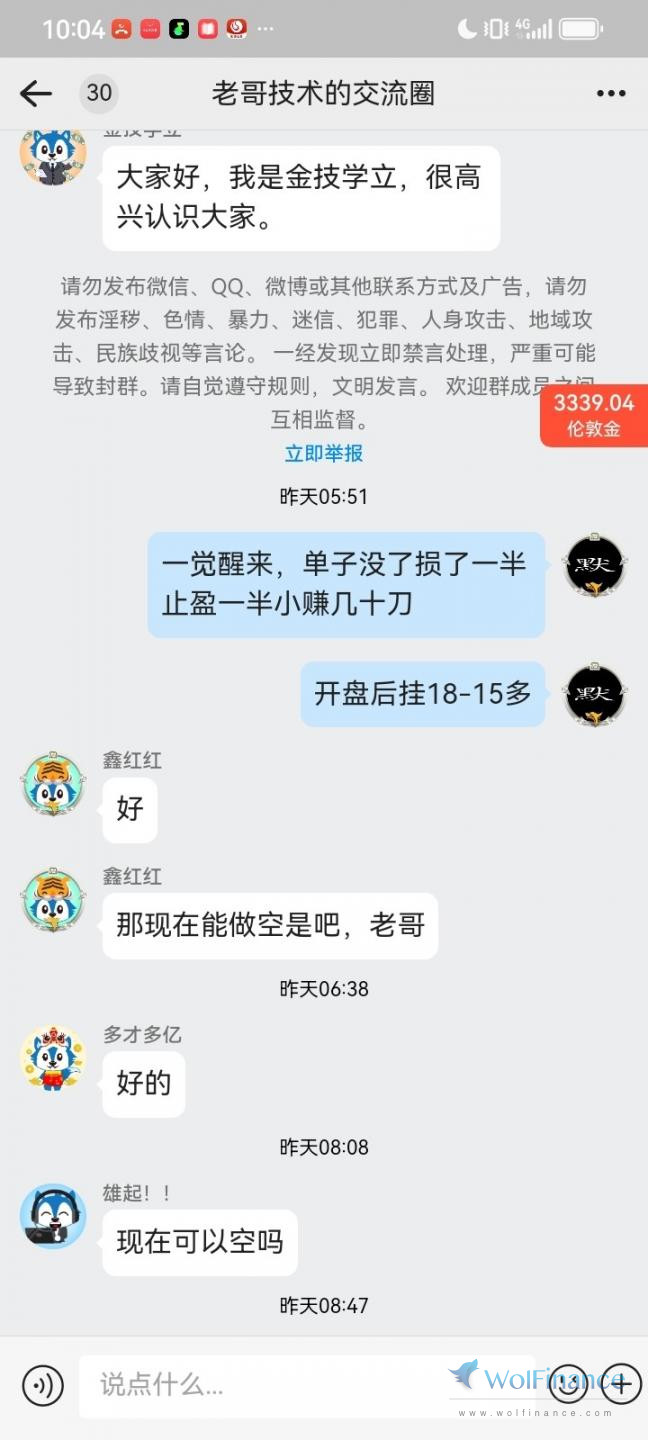Open the emoji picker icon
Image resolution: width=648 pixels, height=1440 pixels.
click(567, 1385)
